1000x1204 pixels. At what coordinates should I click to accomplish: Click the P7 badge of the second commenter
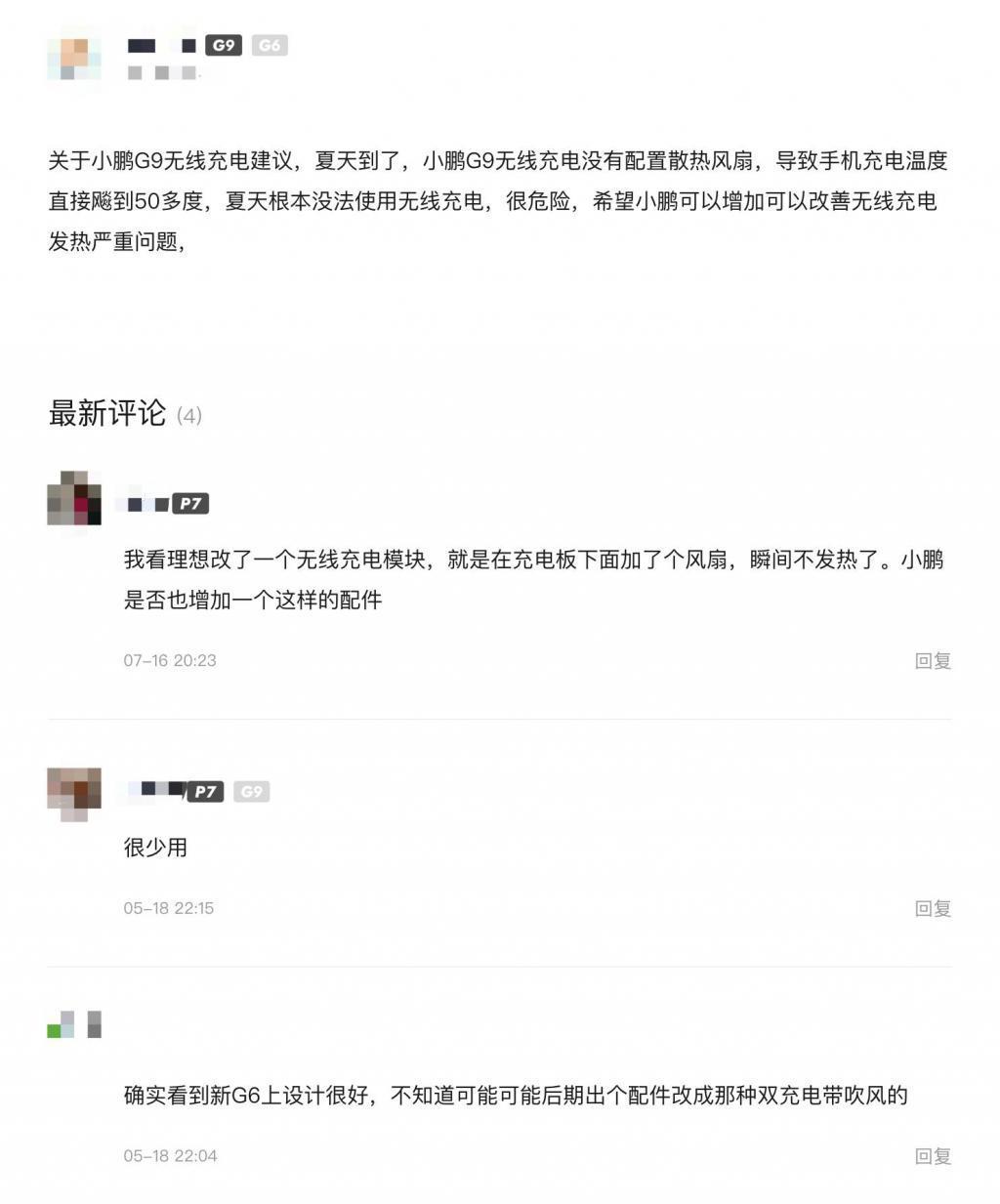205,792
